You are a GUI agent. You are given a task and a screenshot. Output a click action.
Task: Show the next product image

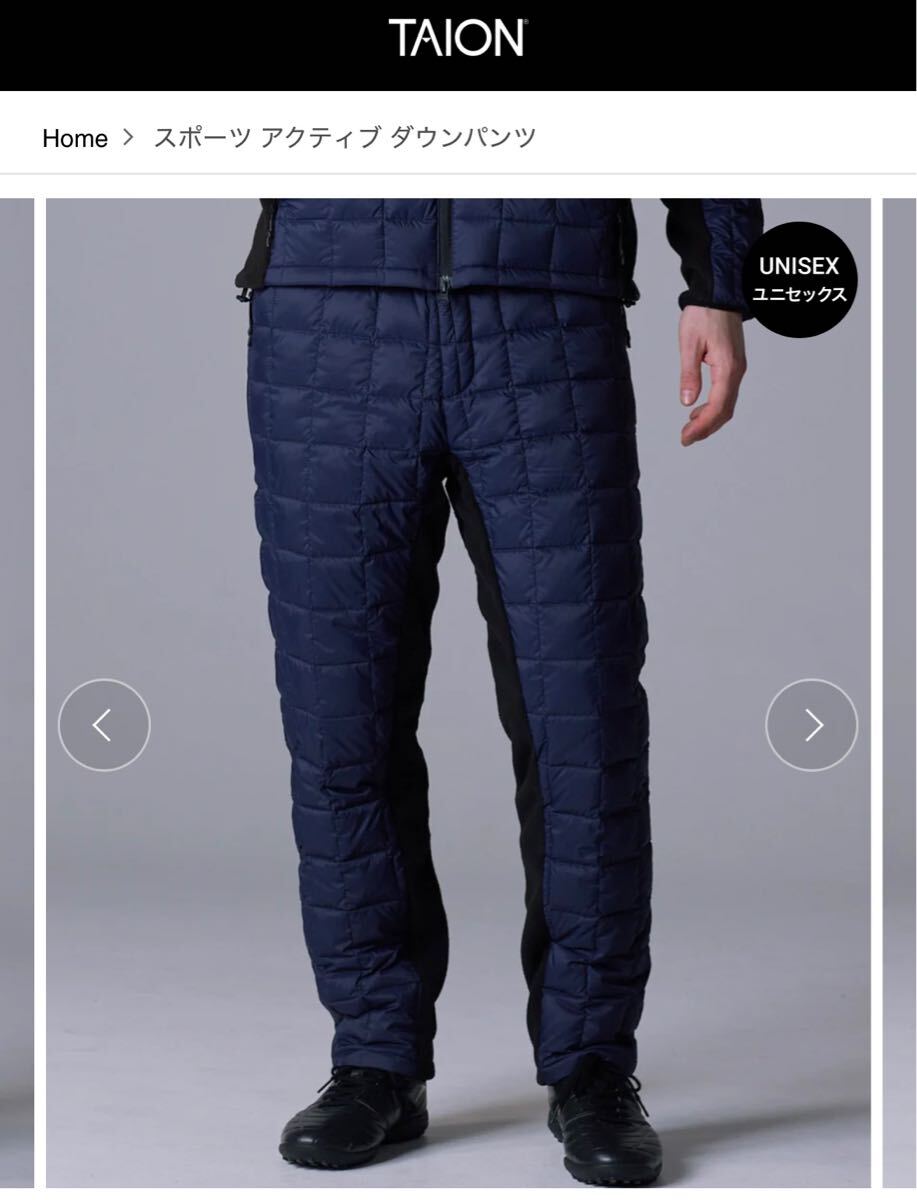coord(811,725)
